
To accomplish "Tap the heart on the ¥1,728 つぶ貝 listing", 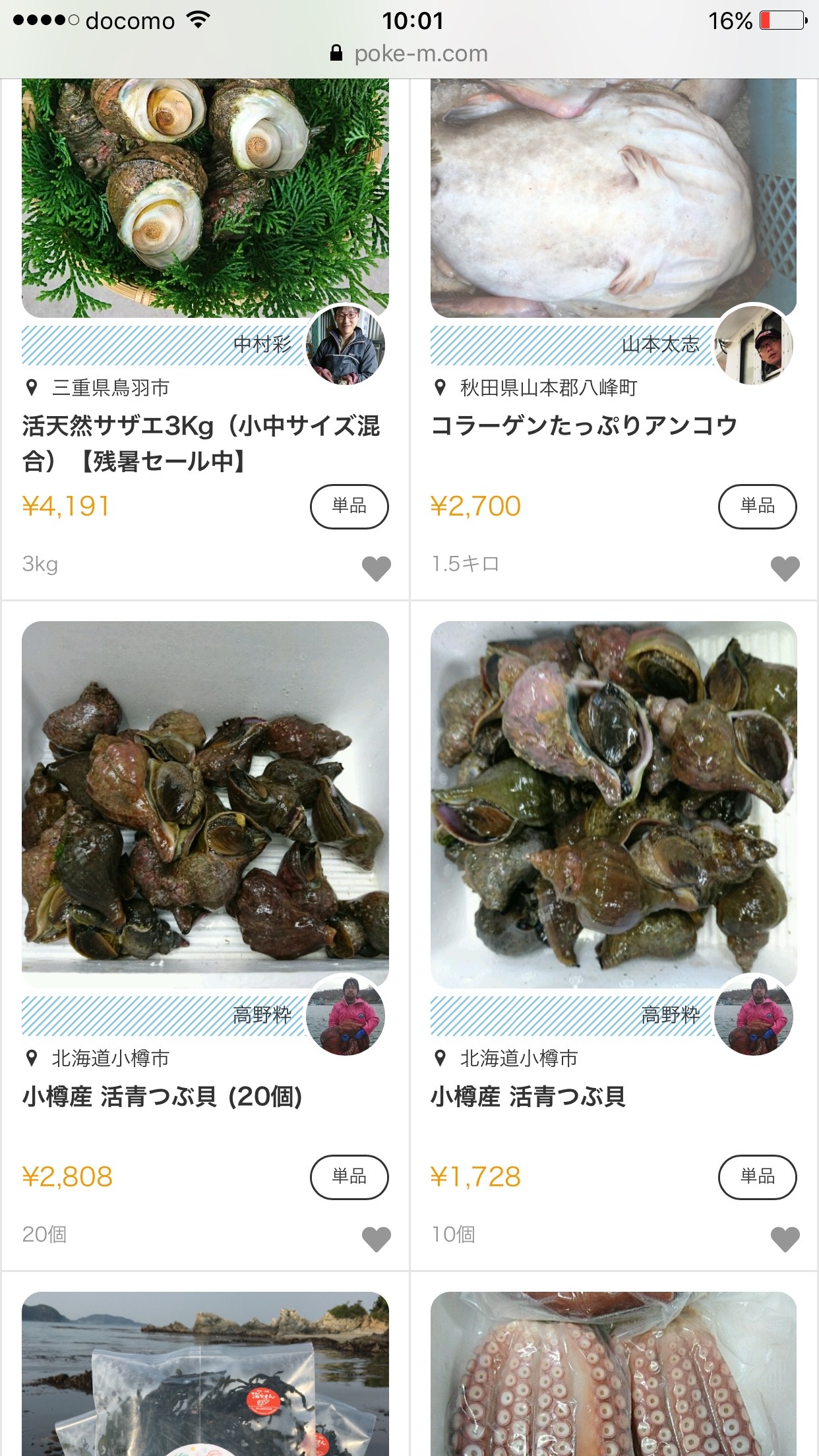I will pyautogui.click(x=785, y=1238).
